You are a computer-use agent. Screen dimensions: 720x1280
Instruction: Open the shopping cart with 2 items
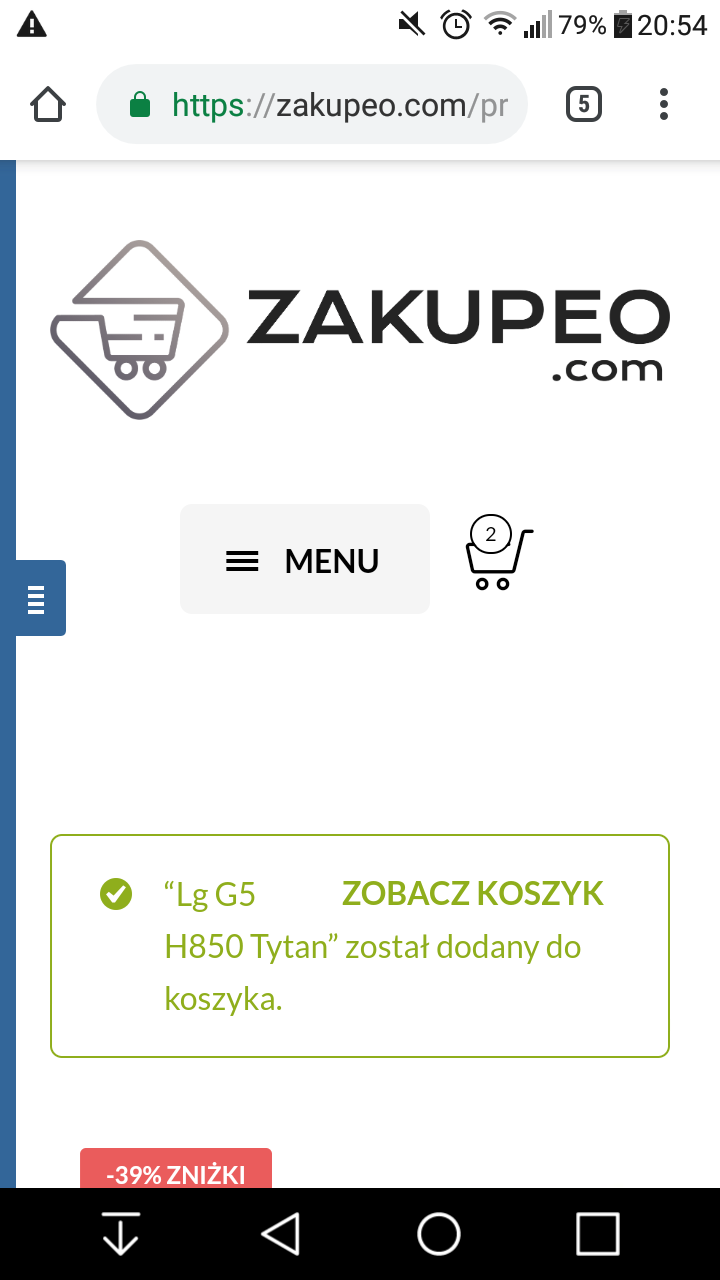(497, 555)
